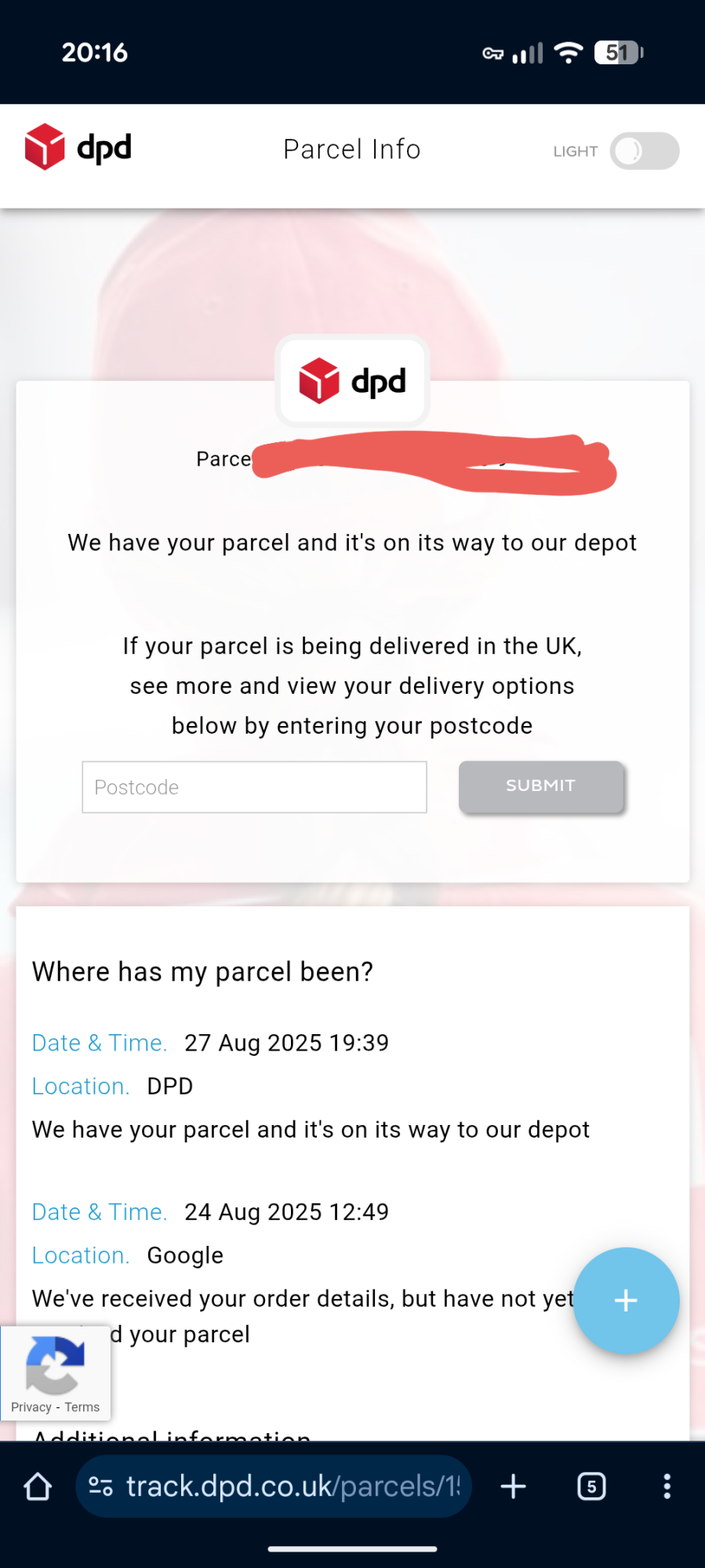The image size is (705, 1568).
Task: Open the browser overflow menu
Action: 667,1486
